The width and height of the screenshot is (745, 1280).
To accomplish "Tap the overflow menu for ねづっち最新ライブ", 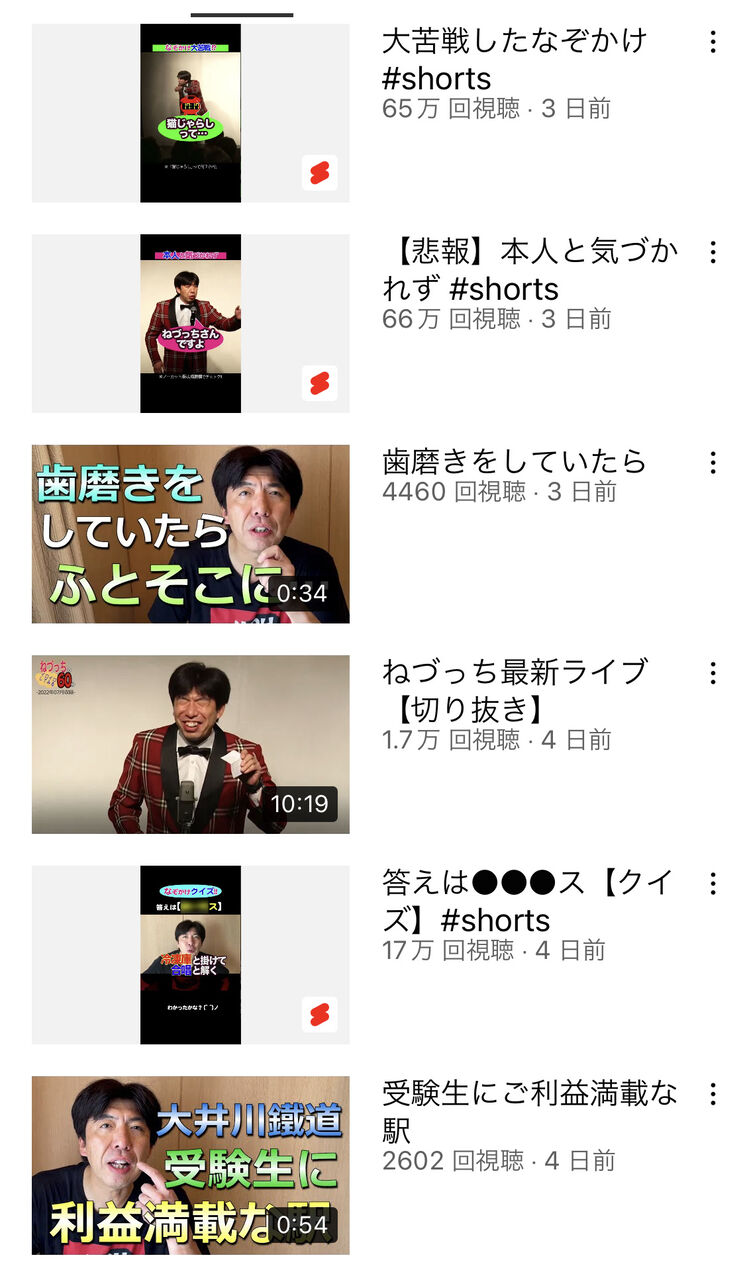I will pos(712,673).
